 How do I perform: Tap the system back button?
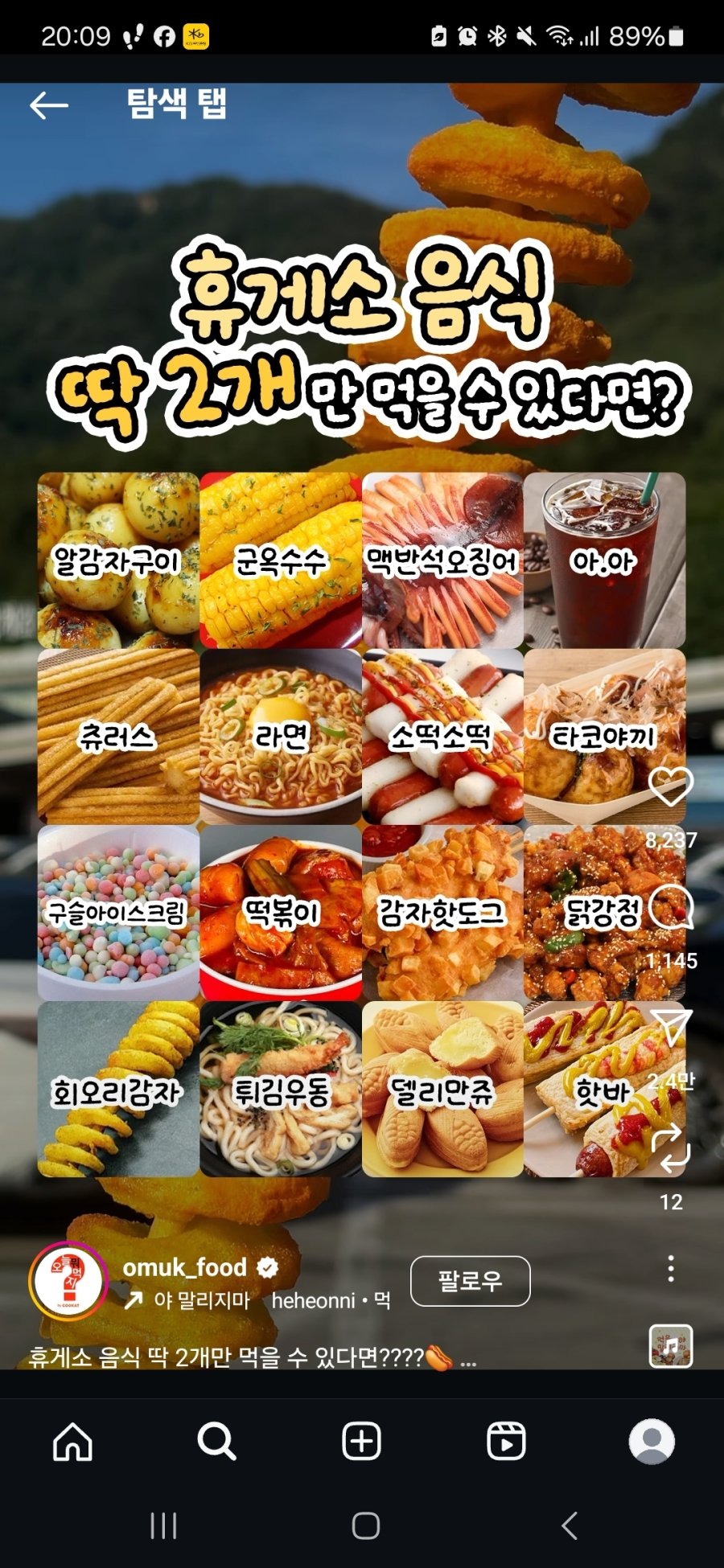click(x=570, y=1525)
